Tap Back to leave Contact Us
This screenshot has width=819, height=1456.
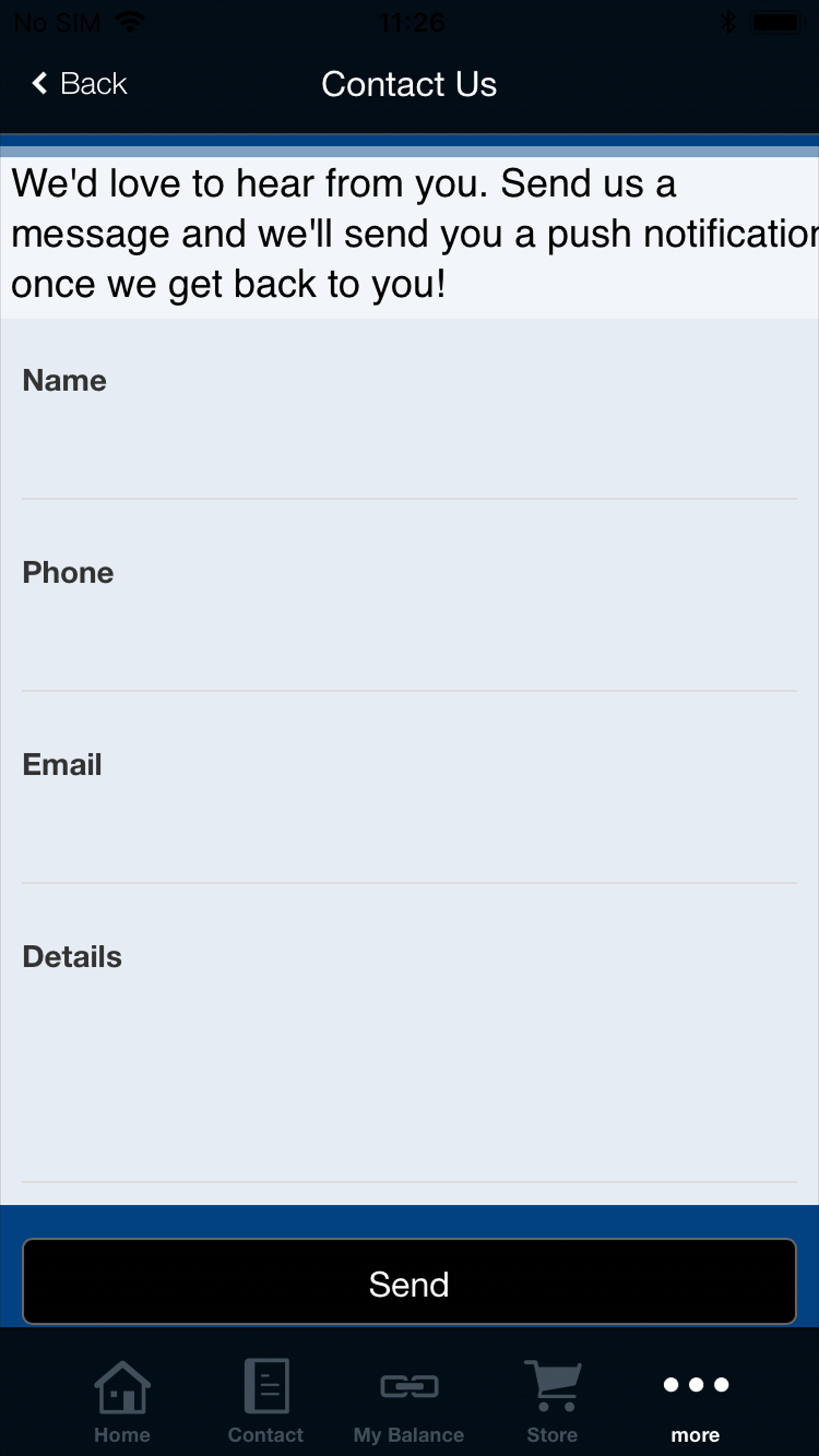click(x=78, y=84)
